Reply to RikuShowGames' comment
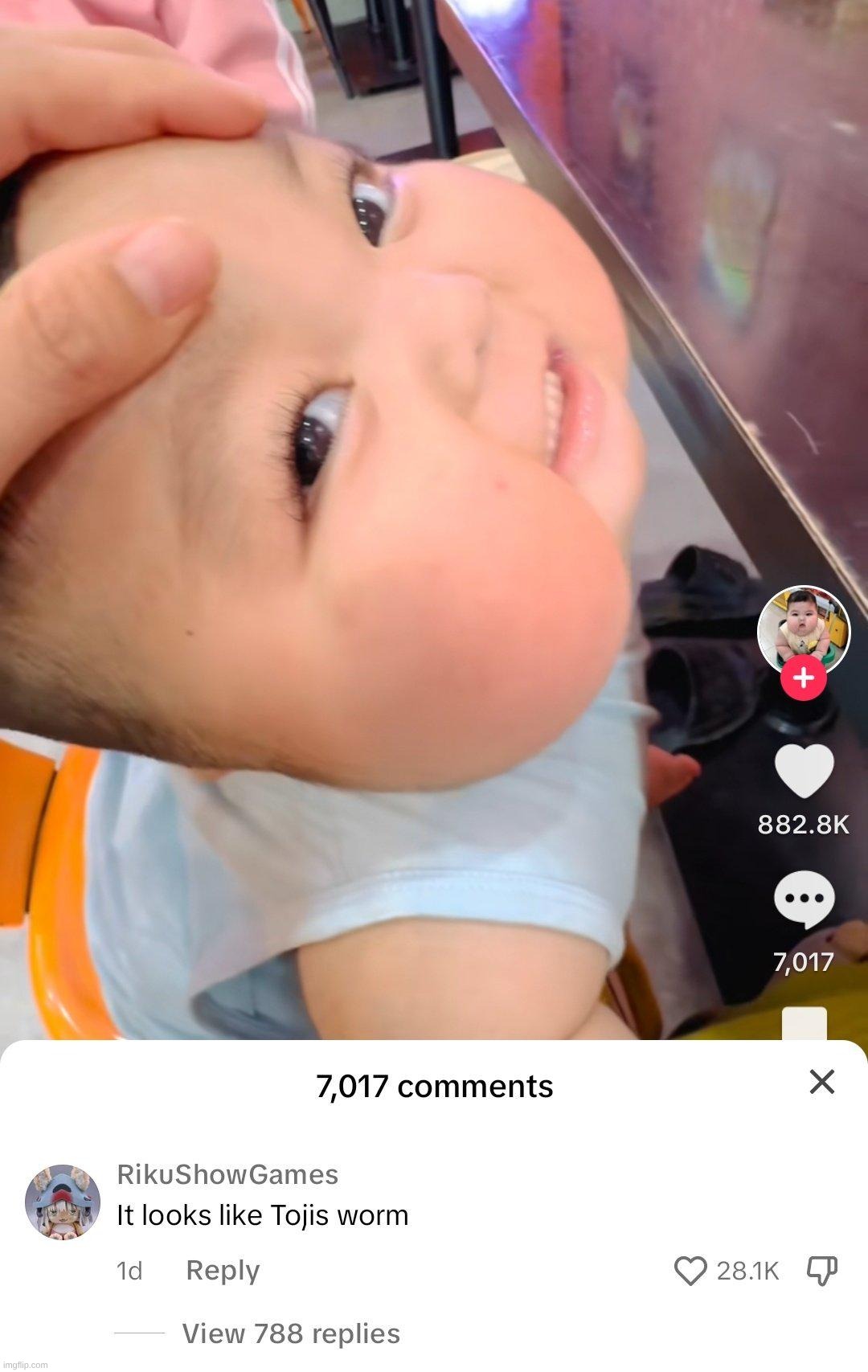 [223, 1270]
